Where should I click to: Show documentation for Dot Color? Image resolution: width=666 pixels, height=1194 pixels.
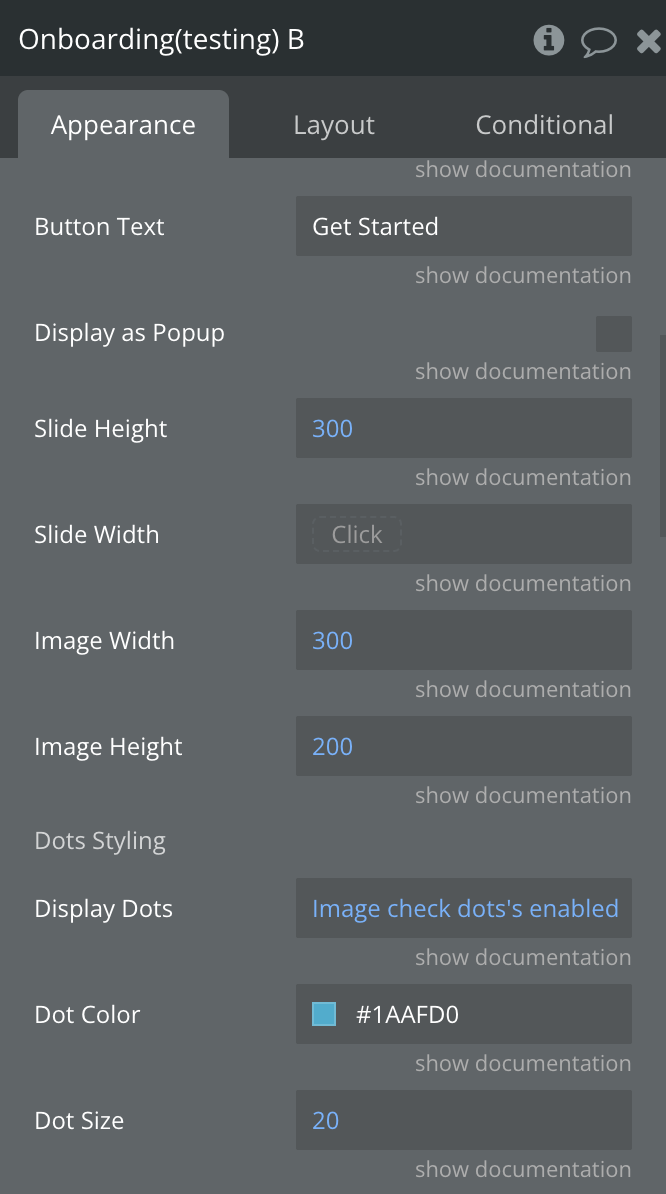point(523,1064)
